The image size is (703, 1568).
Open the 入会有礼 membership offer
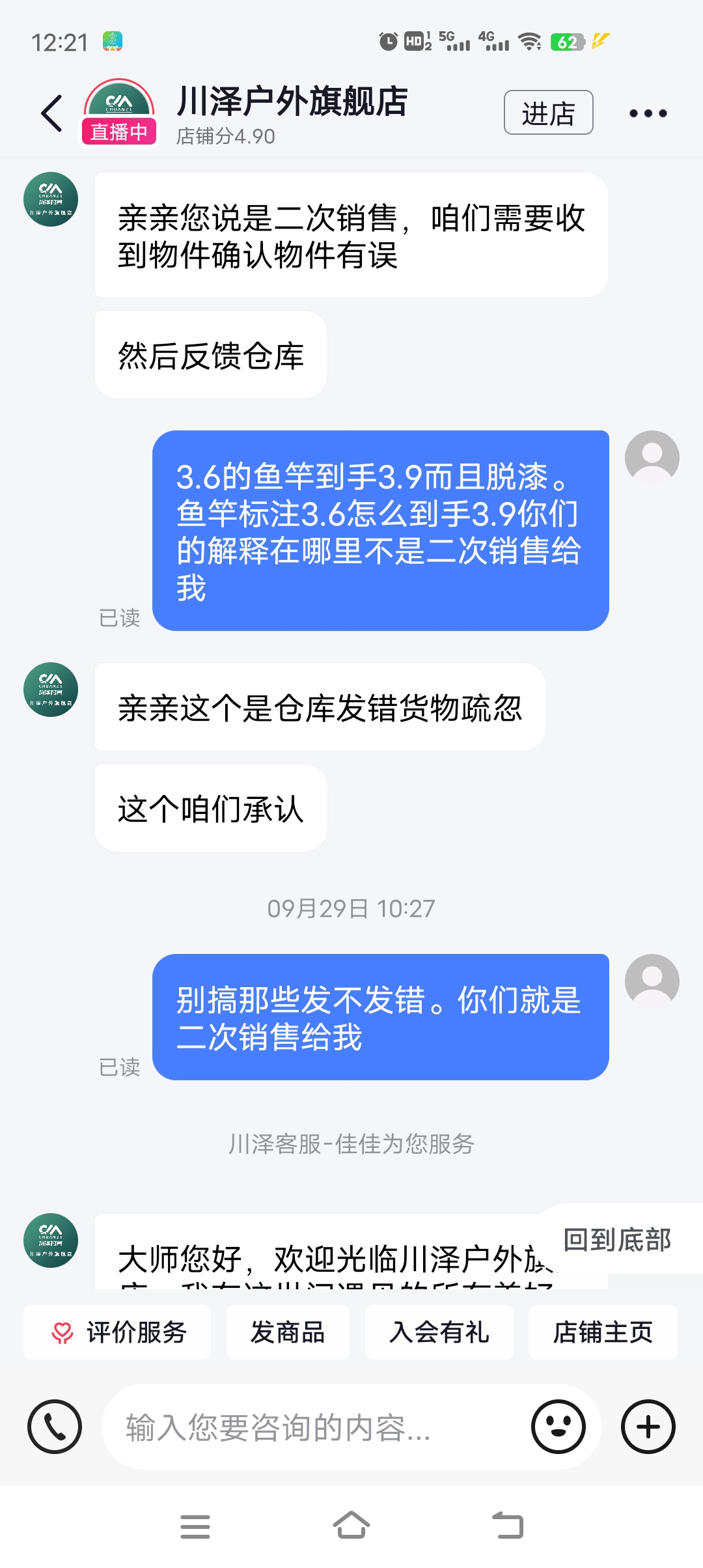click(x=439, y=1332)
